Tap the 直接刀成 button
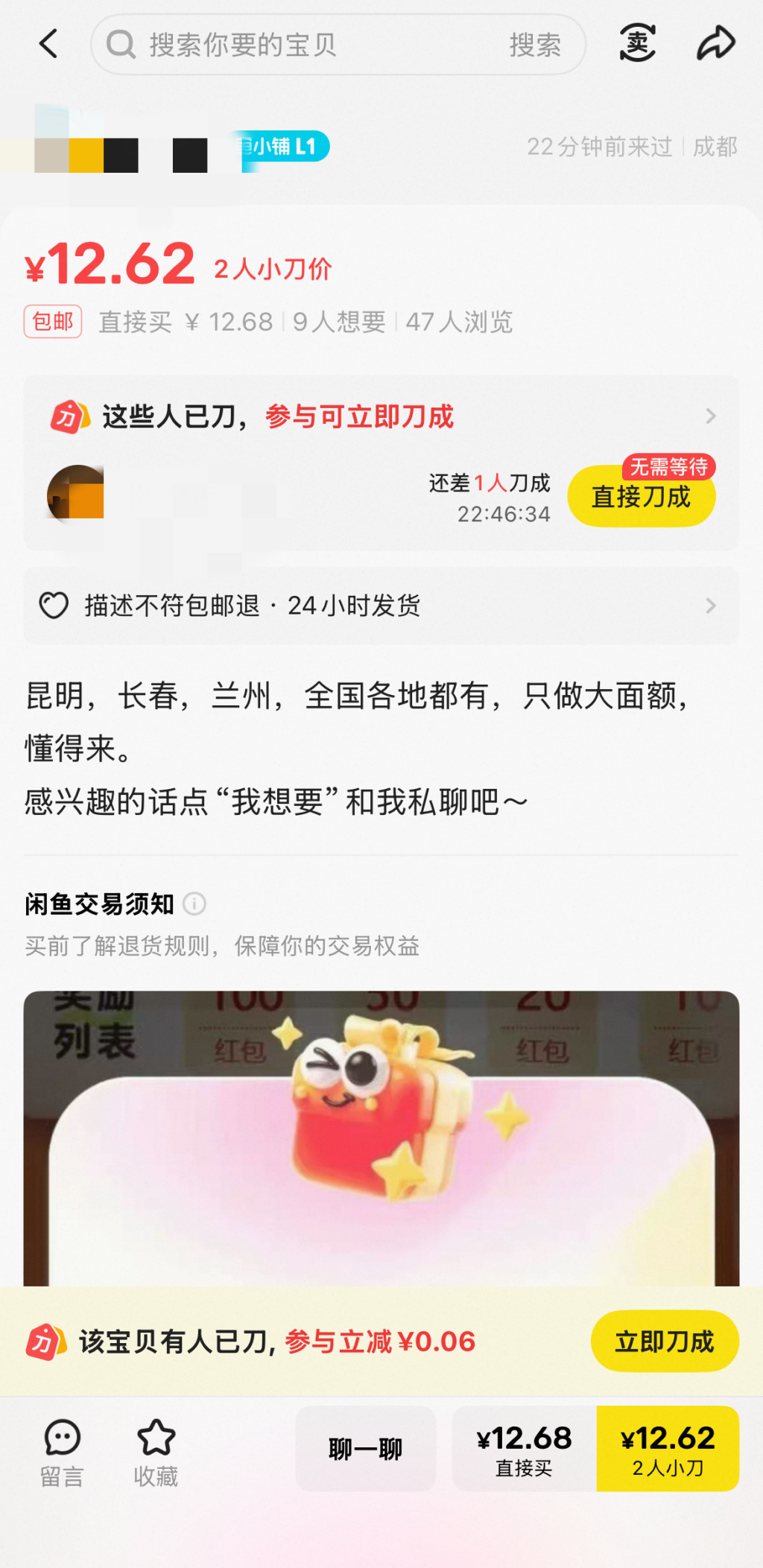The image size is (763, 1568). (x=641, y=497)
